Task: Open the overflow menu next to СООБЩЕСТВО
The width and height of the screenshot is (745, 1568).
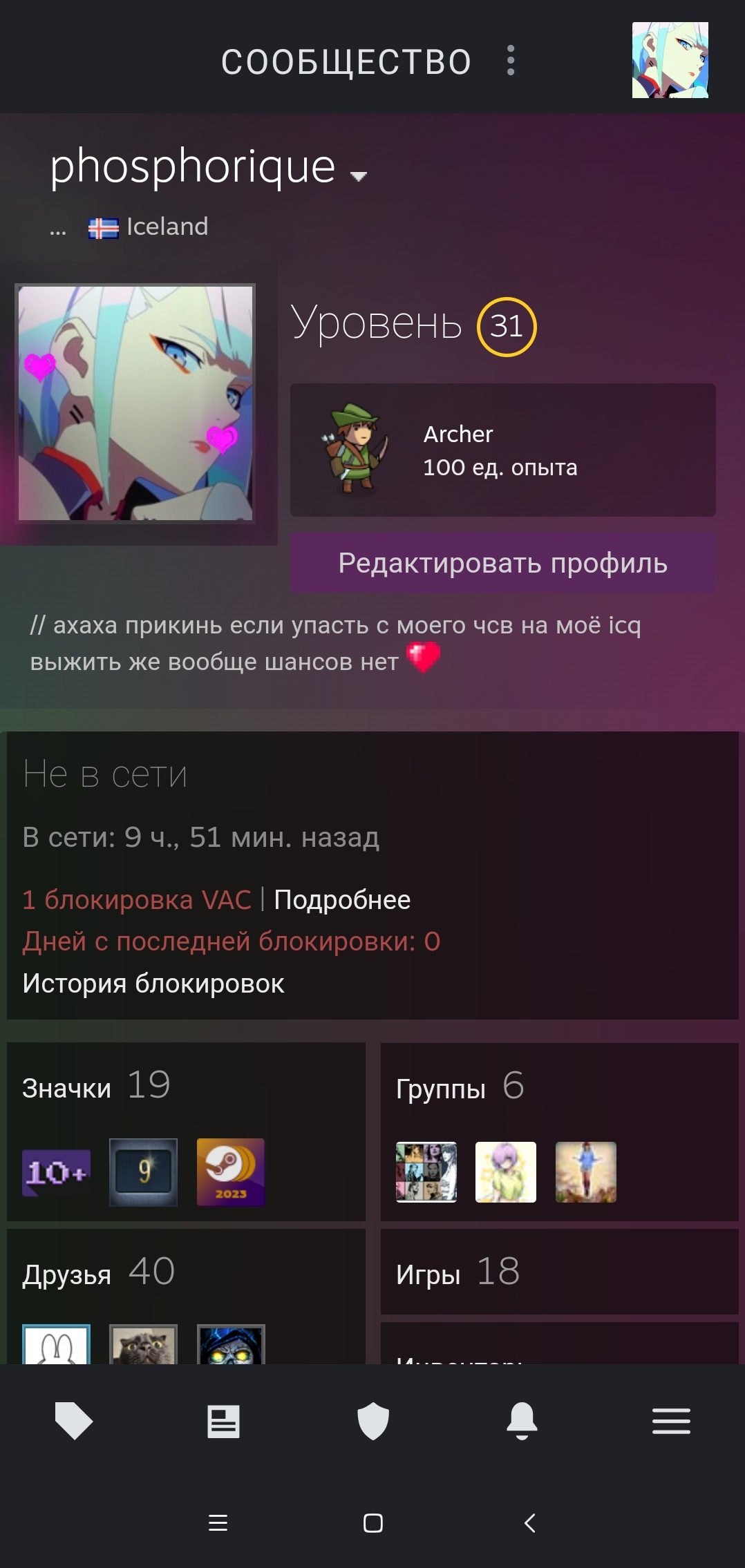Action: pos(511,61)
